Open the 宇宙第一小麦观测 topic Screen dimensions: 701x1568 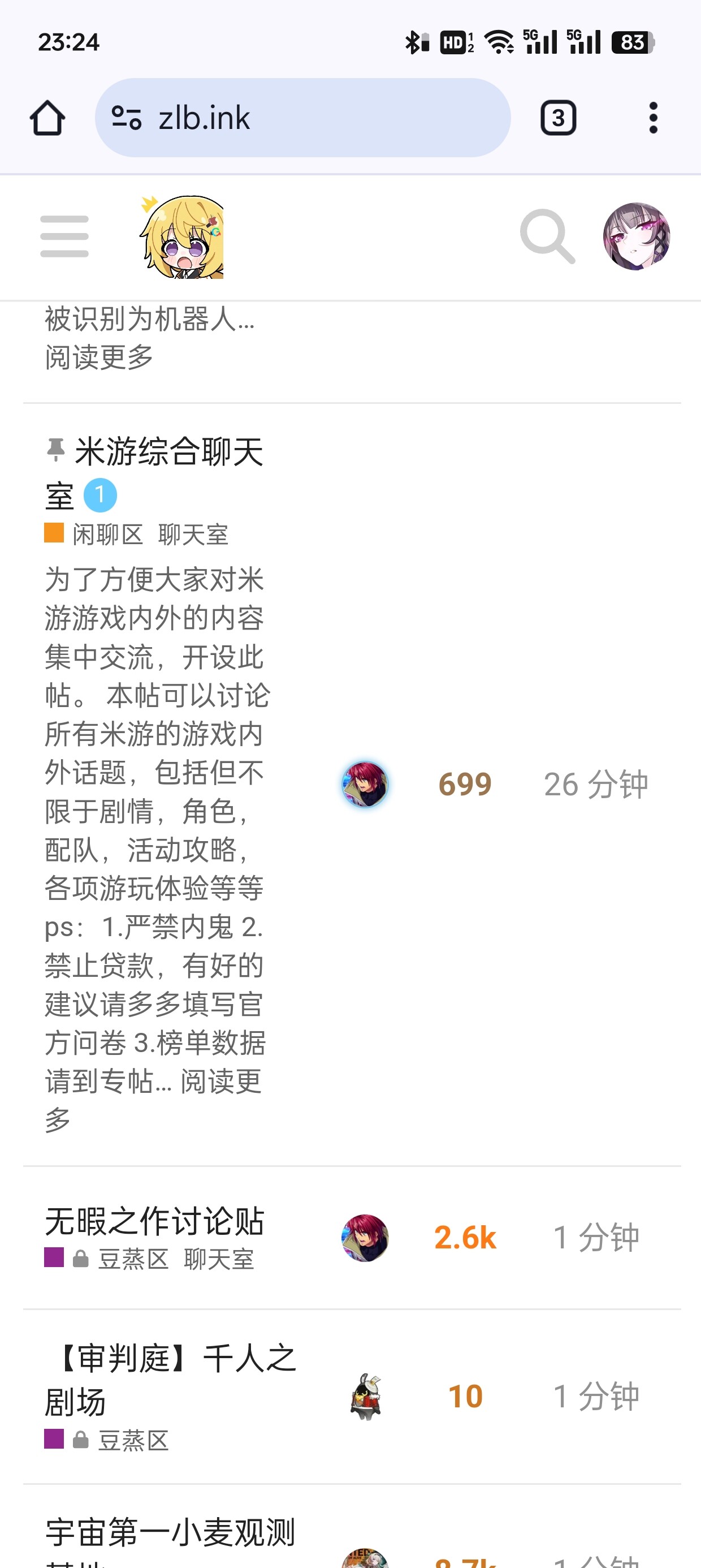pos(170,1531)
